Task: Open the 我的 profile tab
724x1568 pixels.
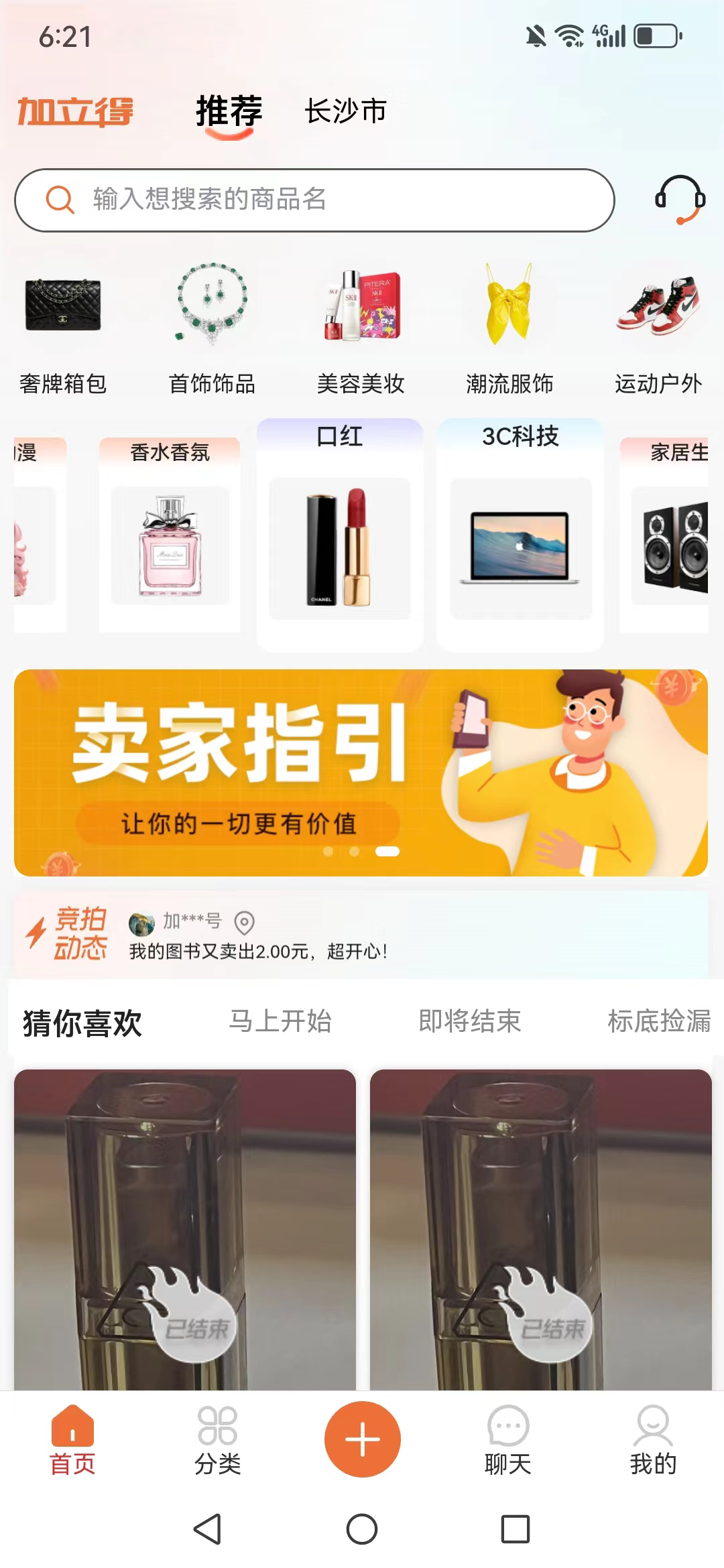Action: [x=653, y=1441]
